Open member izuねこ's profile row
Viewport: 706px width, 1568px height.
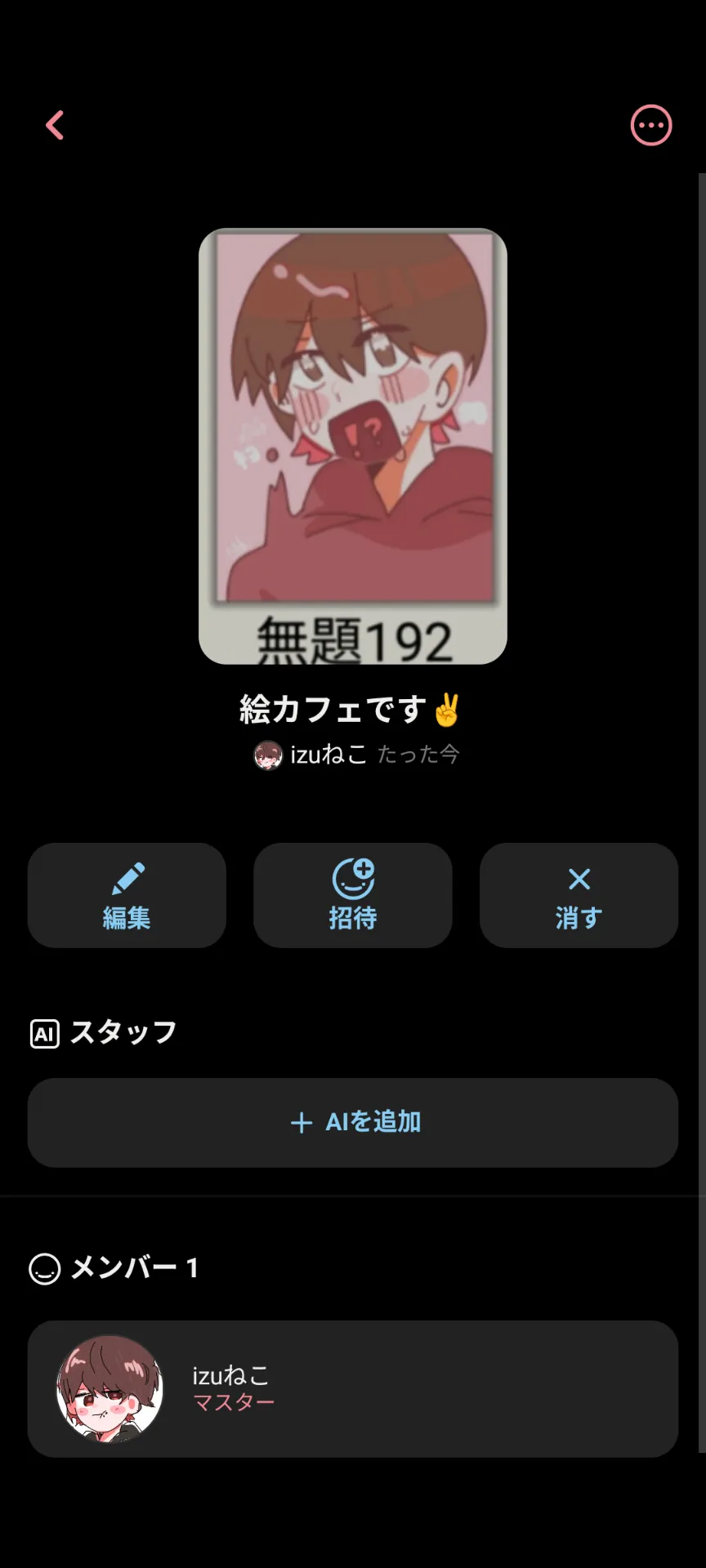tap(353, 1388)
